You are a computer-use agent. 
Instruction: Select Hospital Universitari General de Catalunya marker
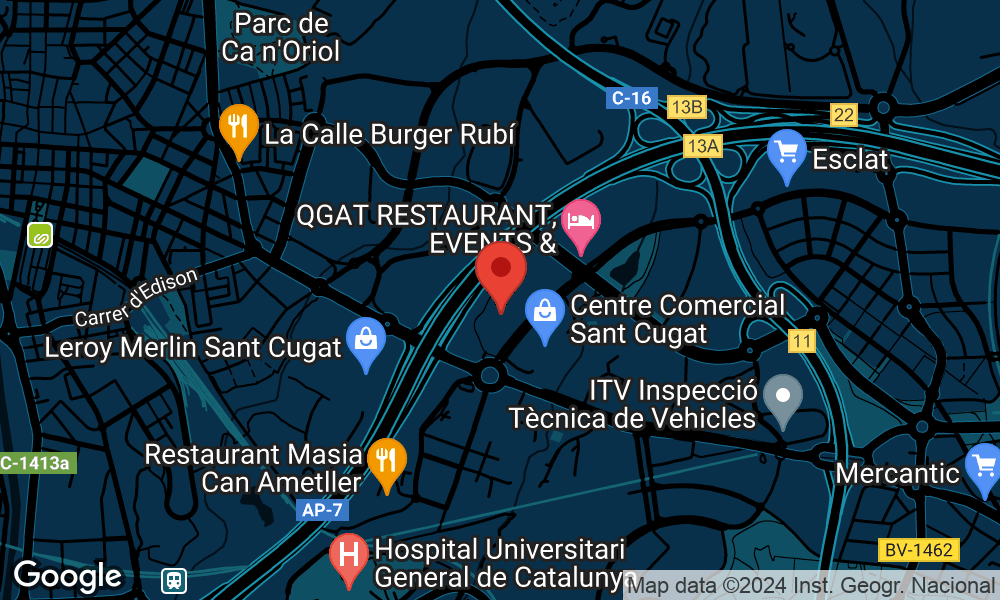pyautogui.click(x=349, y=557)
